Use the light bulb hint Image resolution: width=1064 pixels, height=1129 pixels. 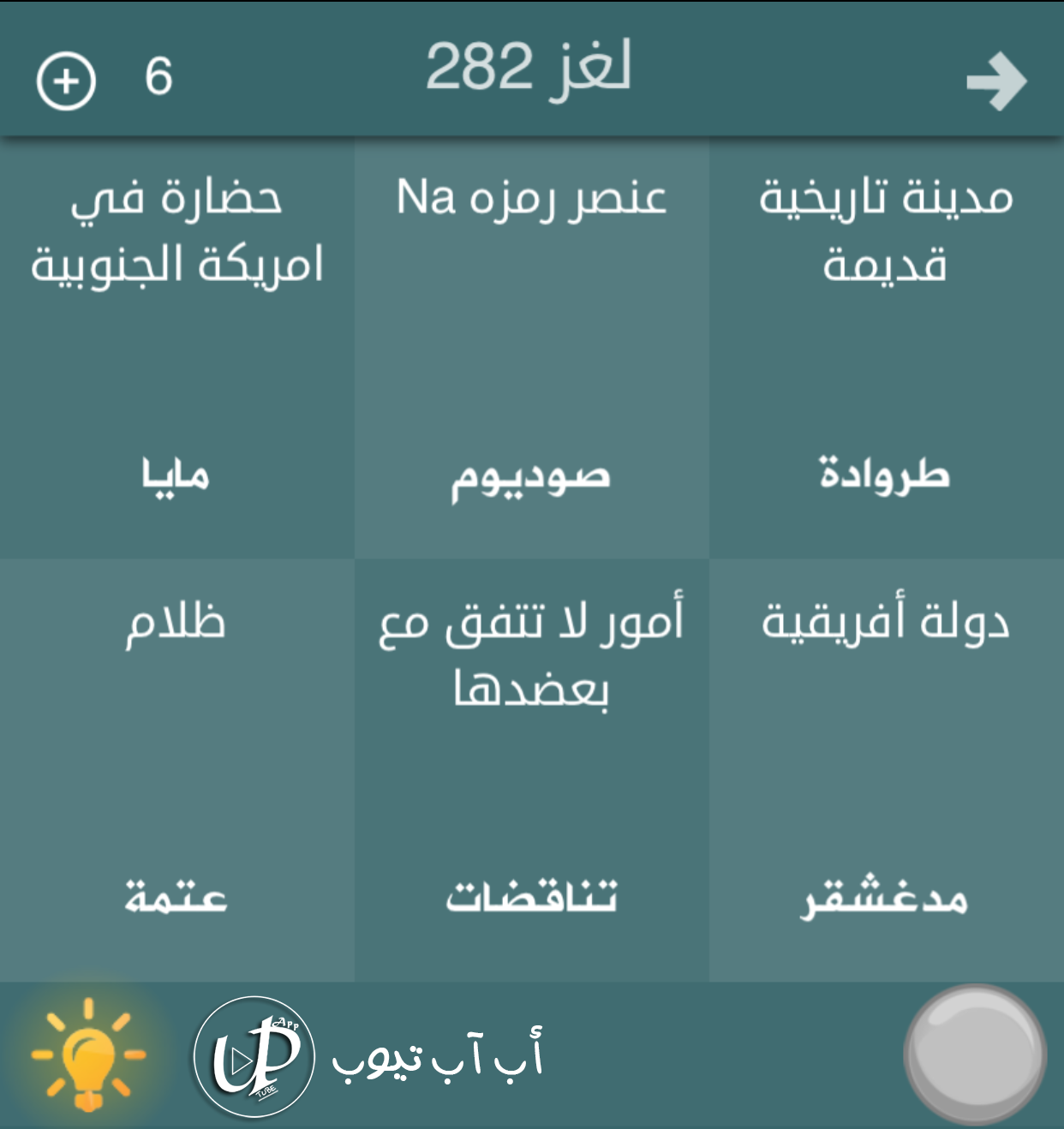[x=88, y=1055]
